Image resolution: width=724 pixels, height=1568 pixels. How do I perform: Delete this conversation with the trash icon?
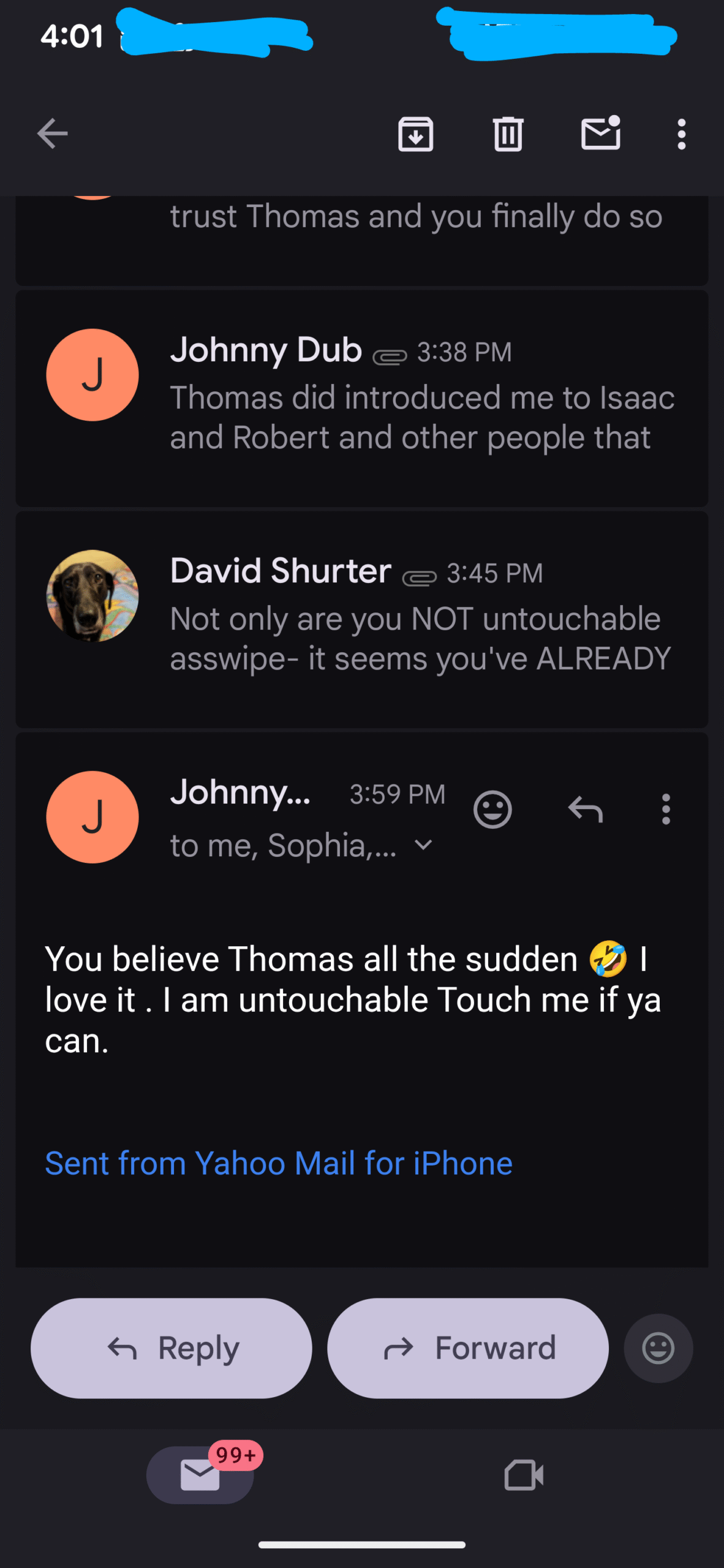[x=508, y=134]
